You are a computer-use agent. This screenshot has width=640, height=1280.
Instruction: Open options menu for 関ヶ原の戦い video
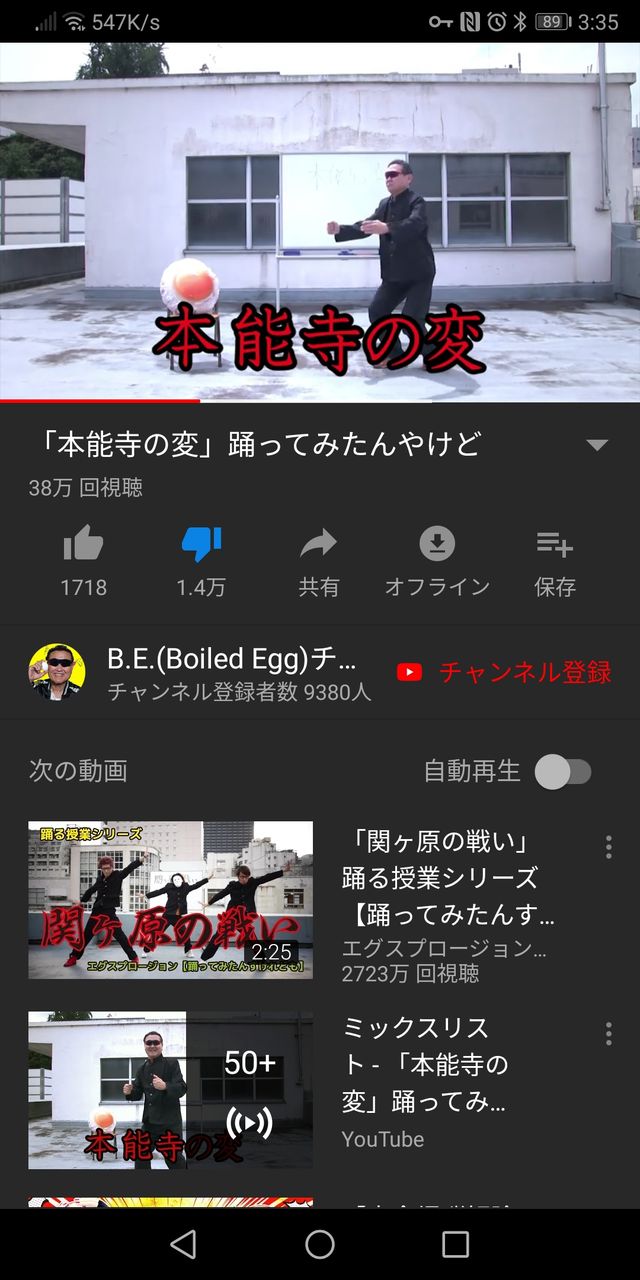608,847
